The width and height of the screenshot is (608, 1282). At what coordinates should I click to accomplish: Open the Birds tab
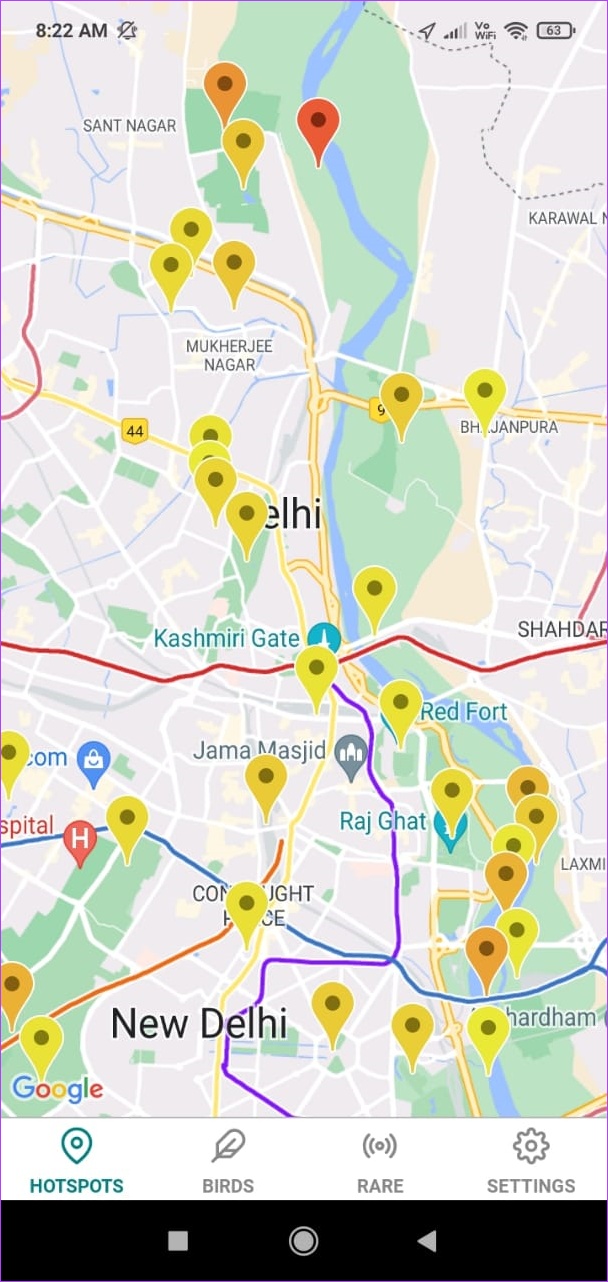coord(228,1160)
